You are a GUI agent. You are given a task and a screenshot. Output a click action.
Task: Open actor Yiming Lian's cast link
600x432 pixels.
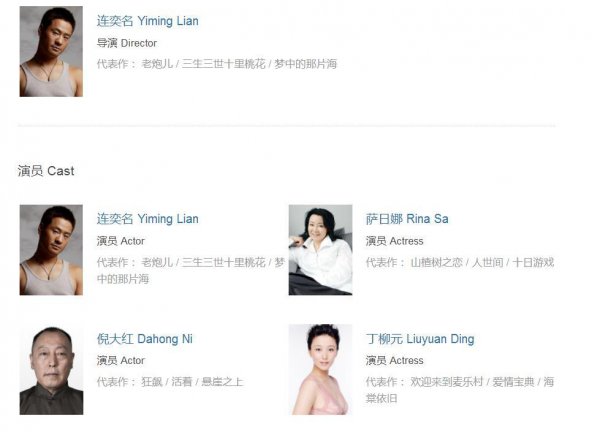tap(147, 219)
